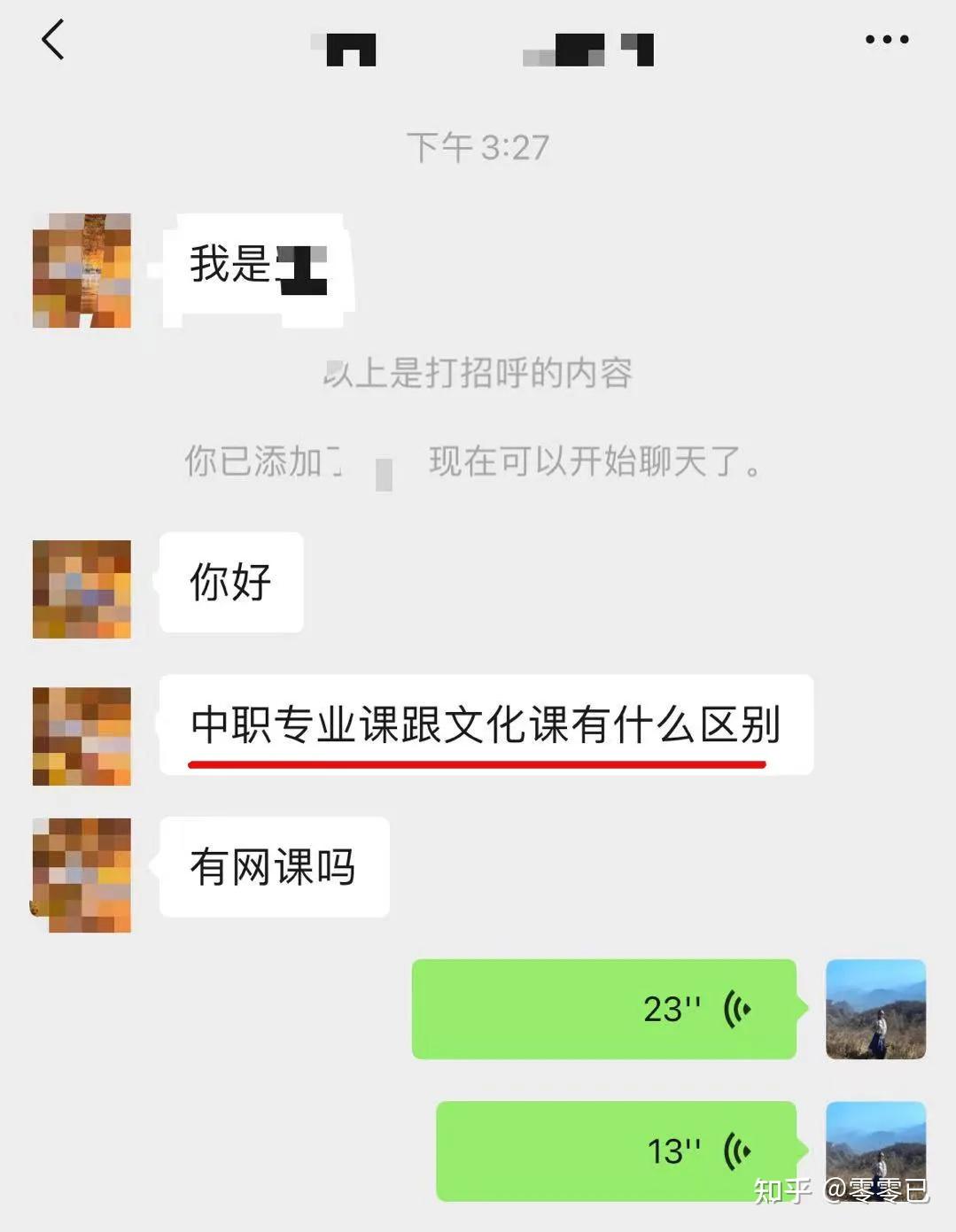Open my avatar beside the 23'' voice message
The image size is (956, 1232).
coord(875,1009)
